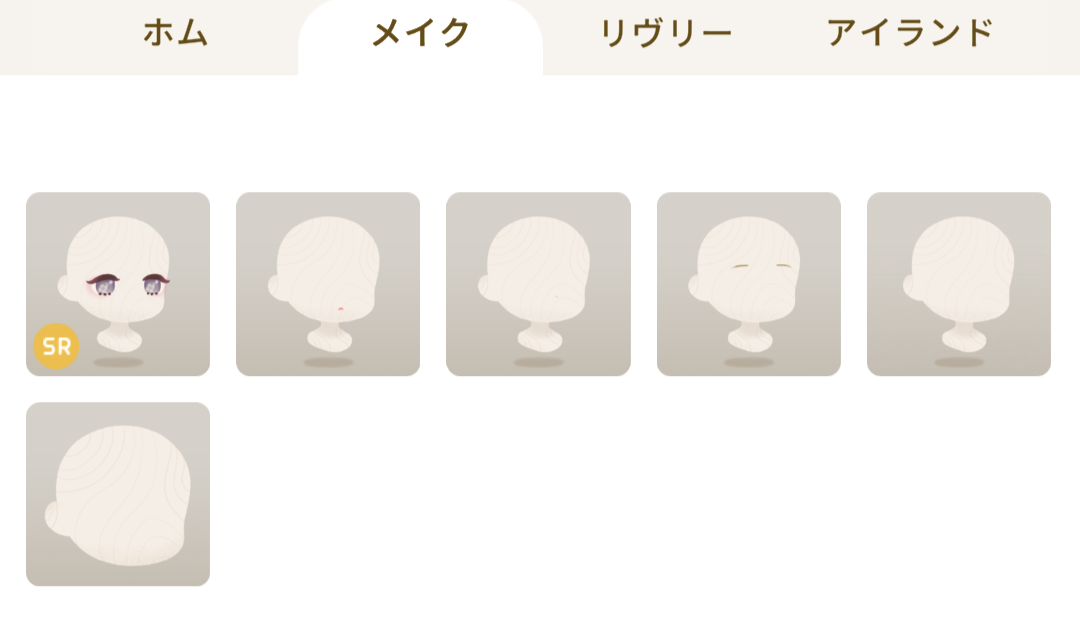1080x625 pixels.
Task: Go to the アイランド tab
Action: coord(910,34)
